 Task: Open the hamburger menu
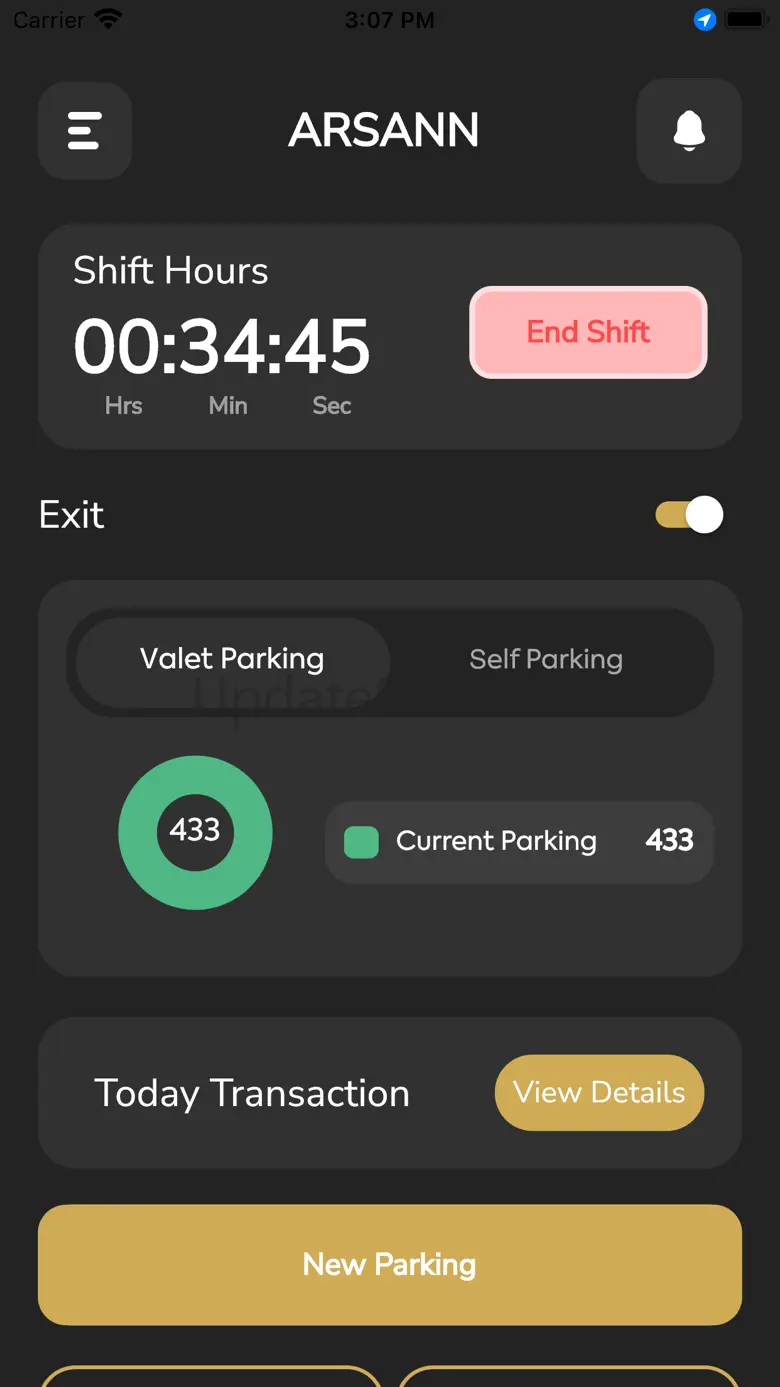(x=85, y=131)
